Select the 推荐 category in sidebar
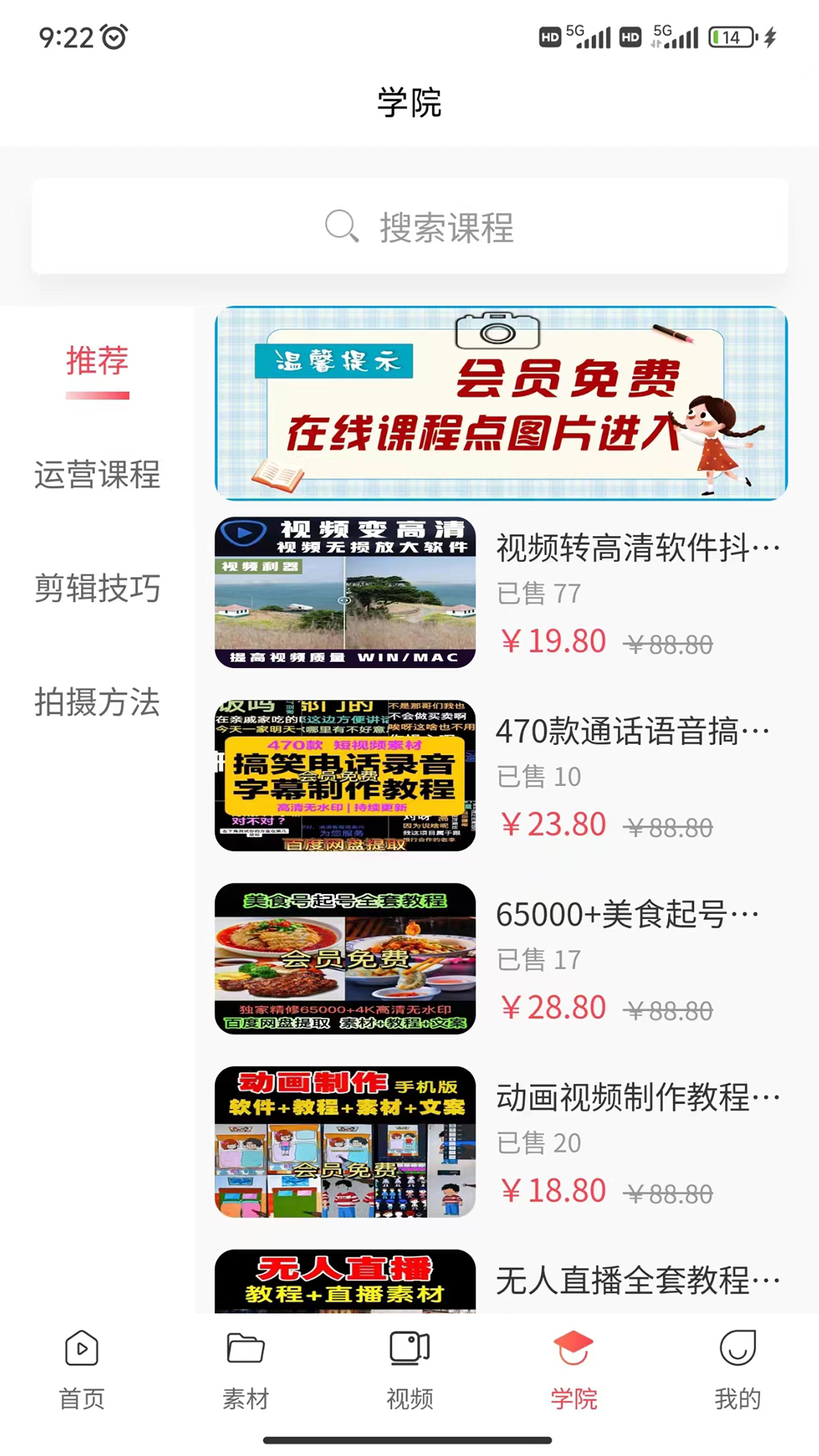Screen dimensions: 819x1456 click(96, 362)
